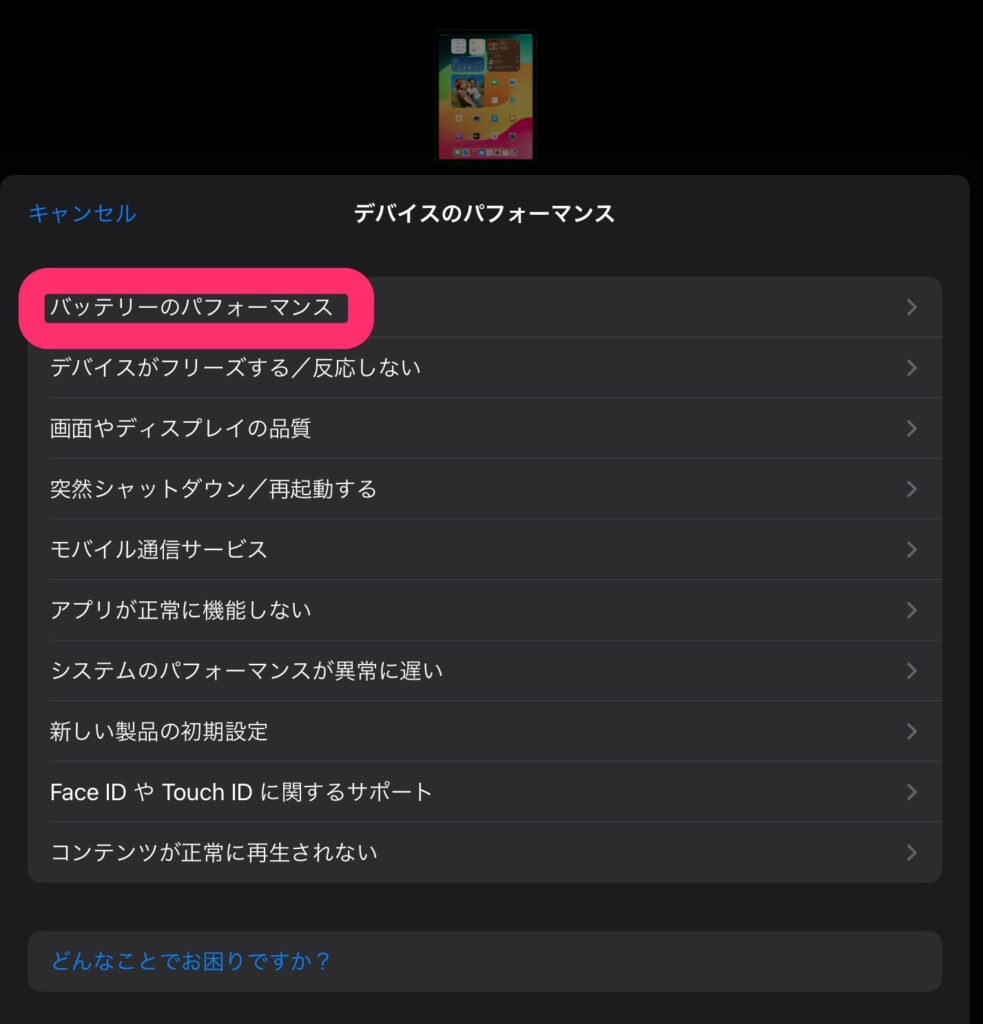The image size is (983, 1024).
Task: Tap キャンセル to close the sheet
Action: [x=82, y=213]
